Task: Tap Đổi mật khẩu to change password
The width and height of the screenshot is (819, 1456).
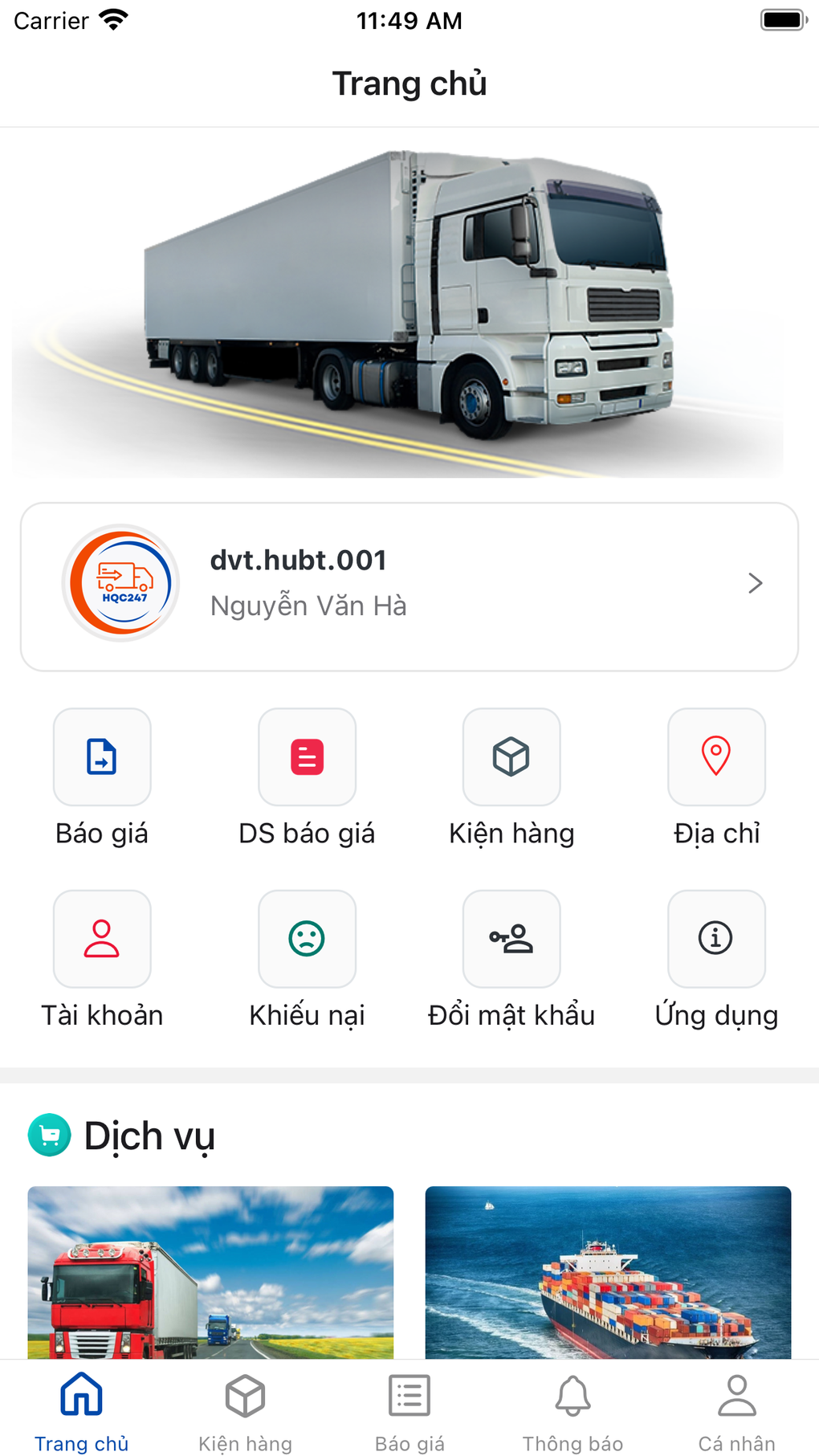Action: coord(511,939)
